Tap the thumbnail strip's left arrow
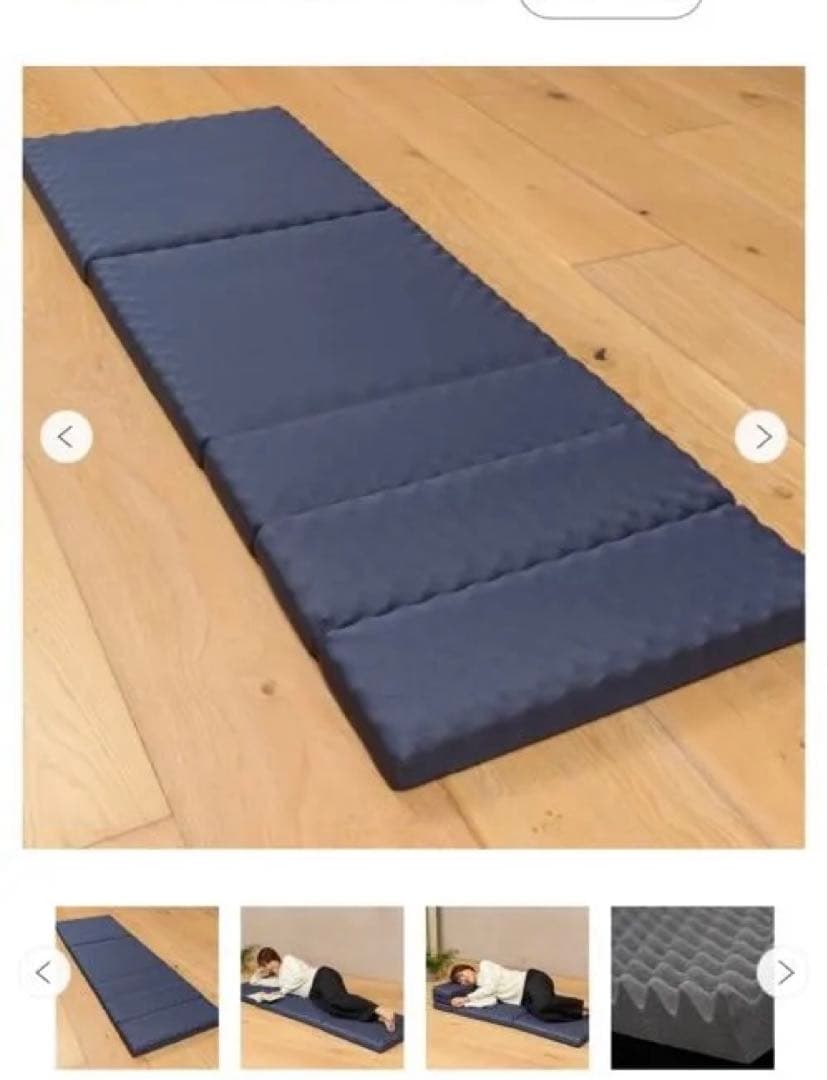This screenshot has width=828, height=1080. coord(44,972)
